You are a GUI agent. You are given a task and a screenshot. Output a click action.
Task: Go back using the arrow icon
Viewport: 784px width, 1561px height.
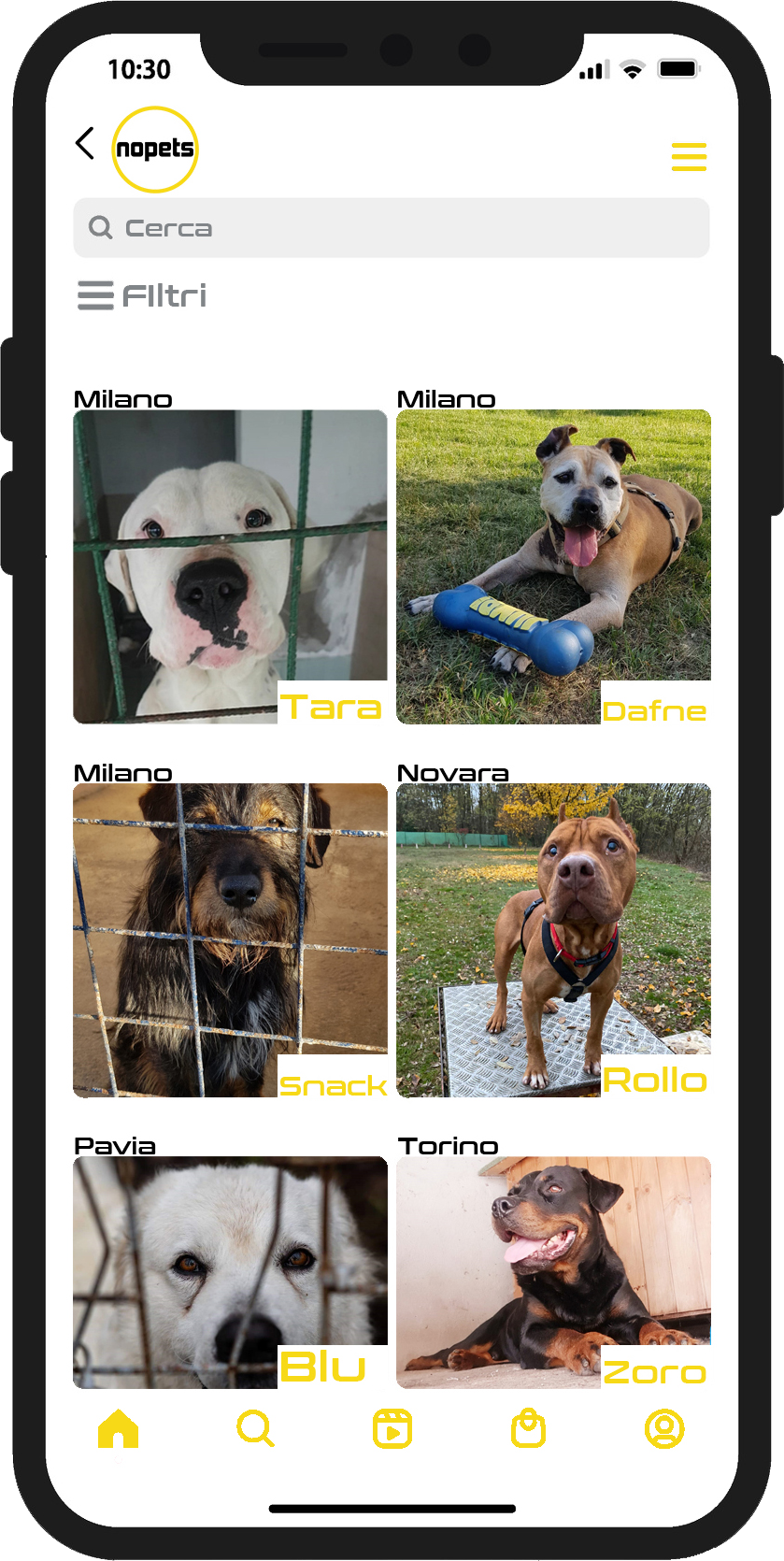[x=85, y=144]
